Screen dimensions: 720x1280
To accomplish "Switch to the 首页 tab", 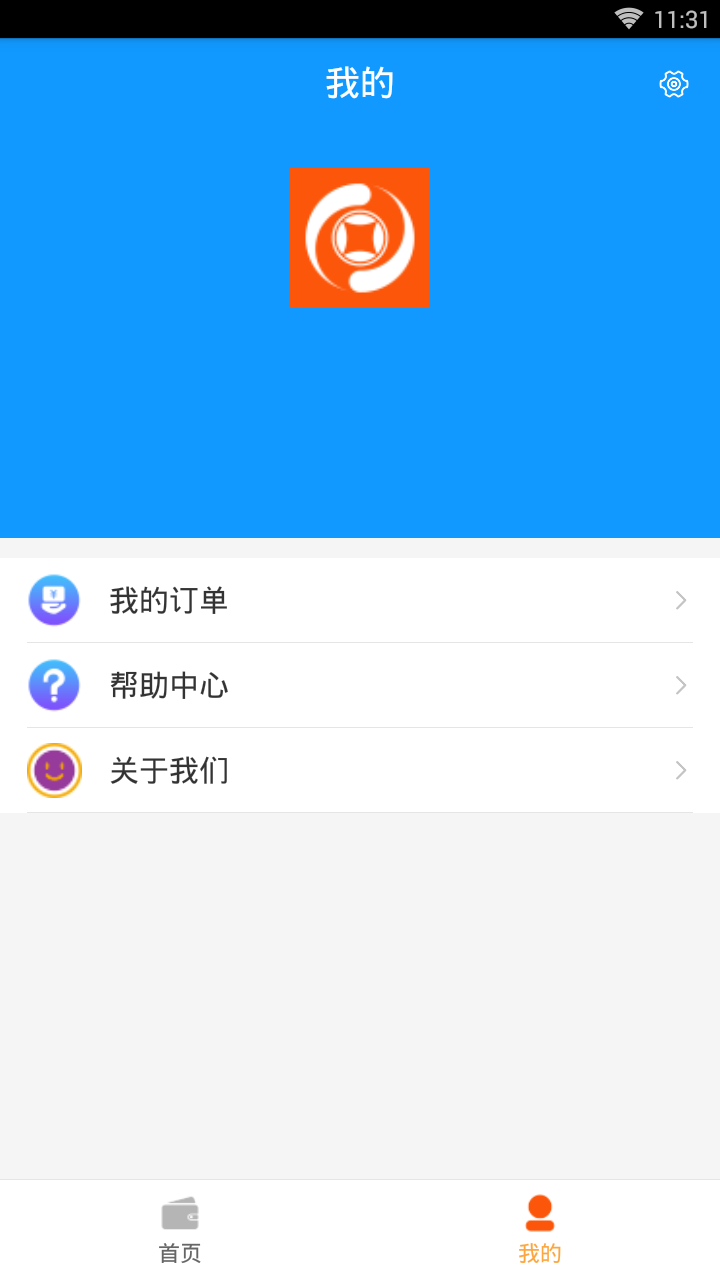I will coord(180,1230).
